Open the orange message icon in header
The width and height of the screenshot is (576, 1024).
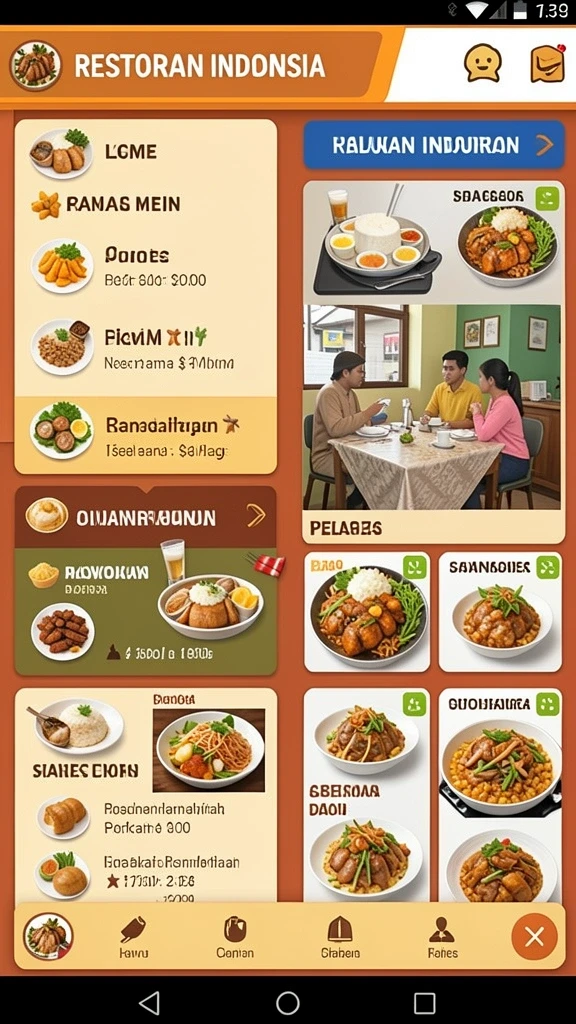pyautogui.click(x=547, y=63)
